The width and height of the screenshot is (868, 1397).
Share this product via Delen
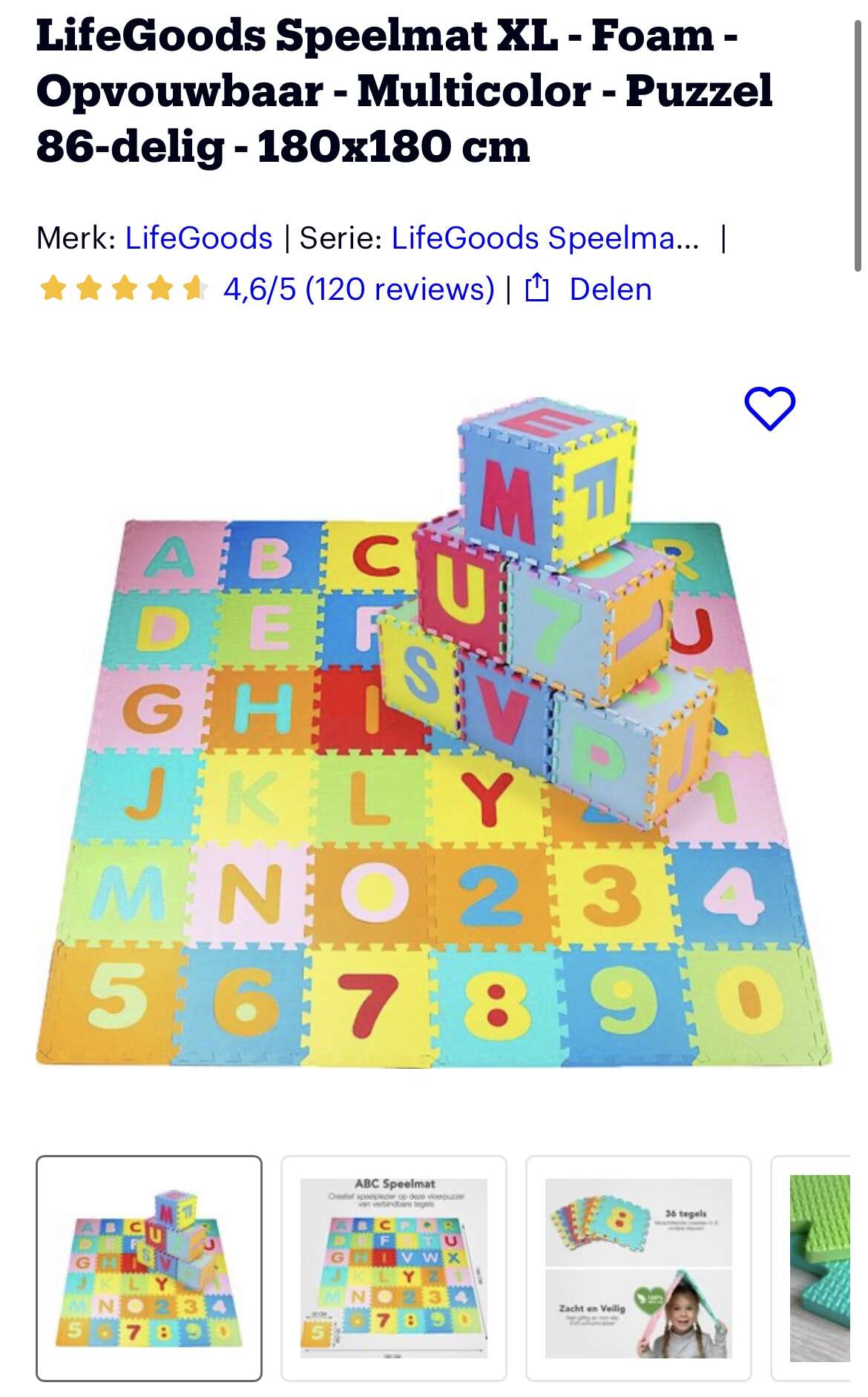589,289
